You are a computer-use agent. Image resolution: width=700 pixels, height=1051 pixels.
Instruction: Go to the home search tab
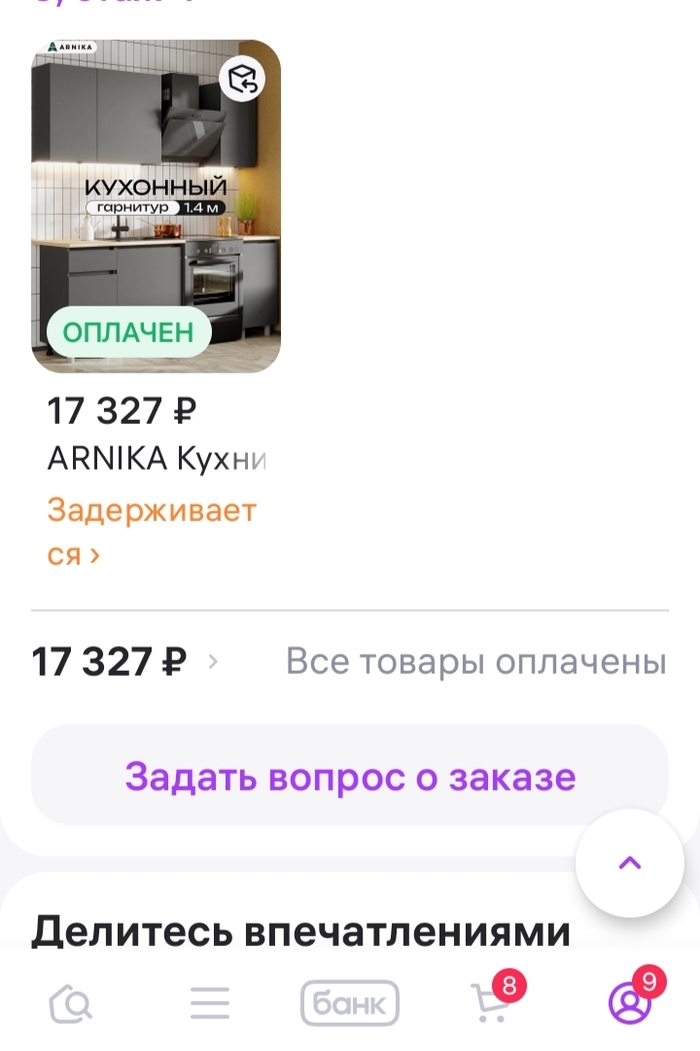click(70, 1003)
